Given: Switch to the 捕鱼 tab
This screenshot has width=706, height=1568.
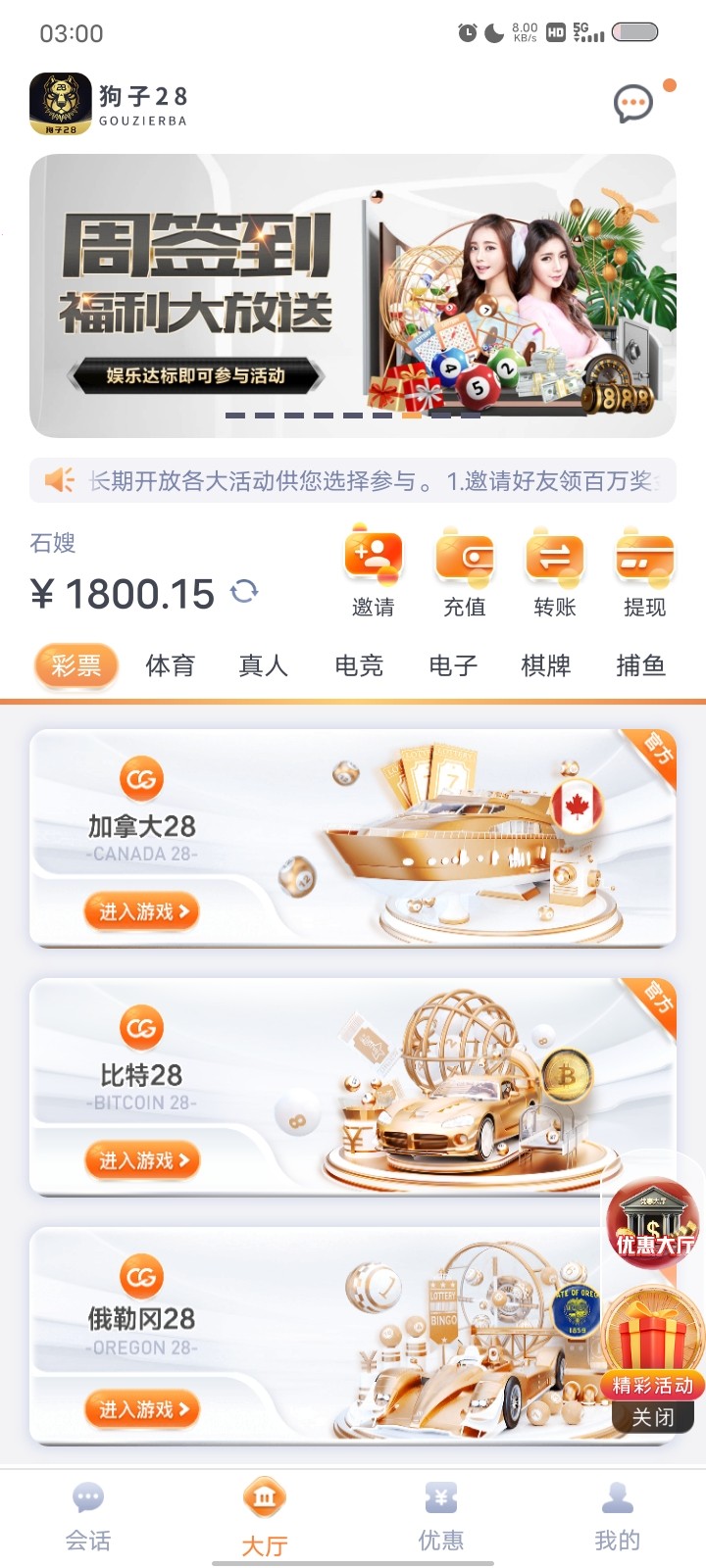Looking at the screenshot, I should tap(640, 665).
